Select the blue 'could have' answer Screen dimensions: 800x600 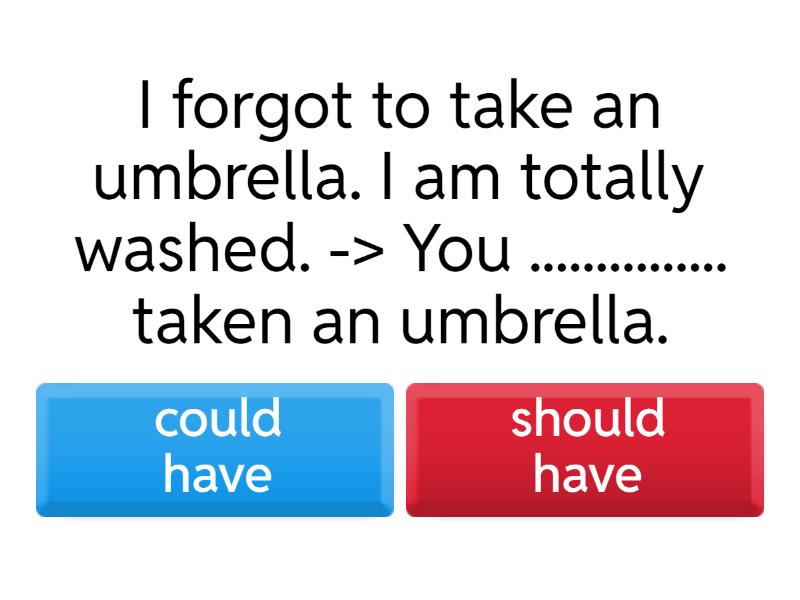[x=215, y=449]
